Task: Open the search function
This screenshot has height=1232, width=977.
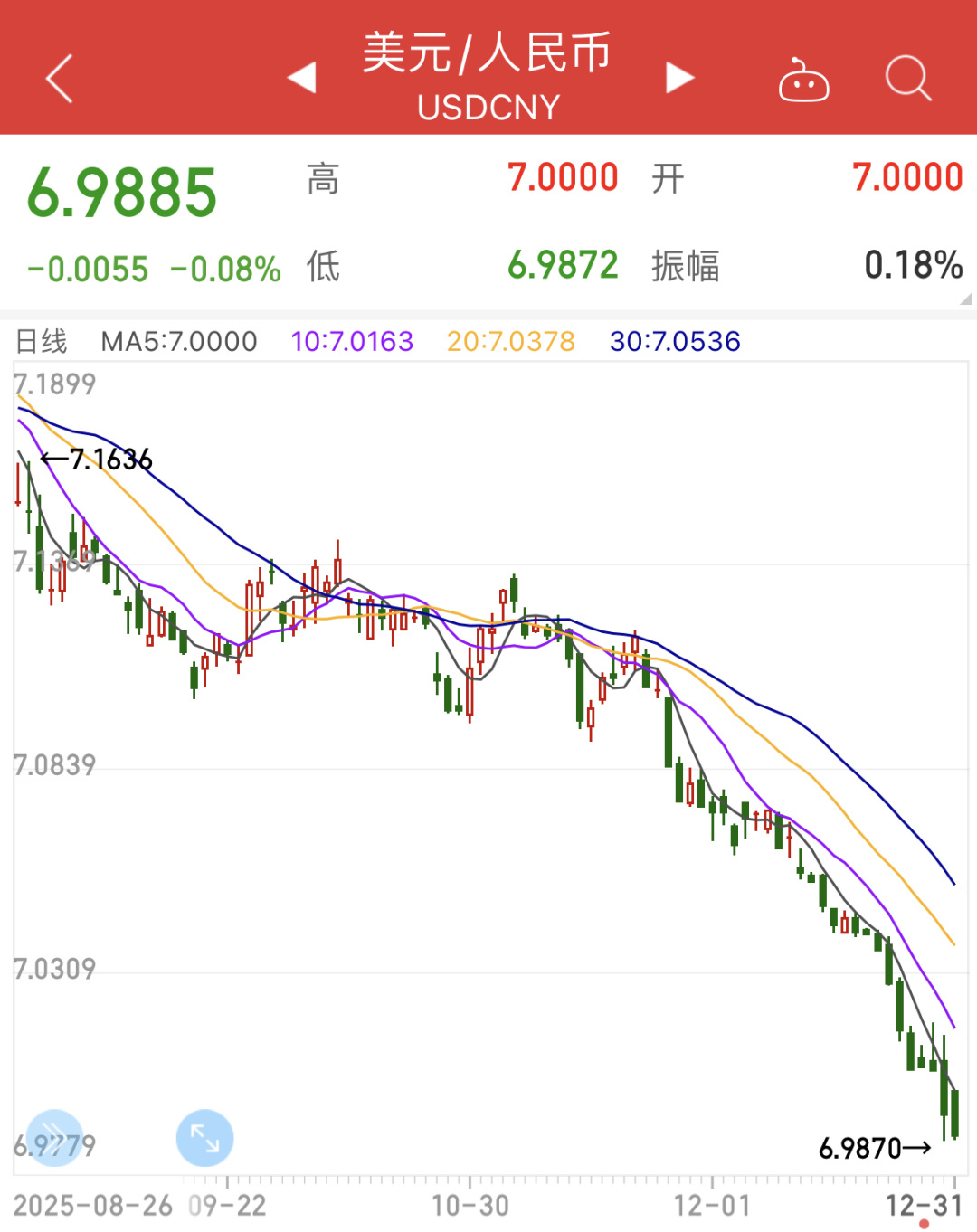Action: click(x=909, y=80)
